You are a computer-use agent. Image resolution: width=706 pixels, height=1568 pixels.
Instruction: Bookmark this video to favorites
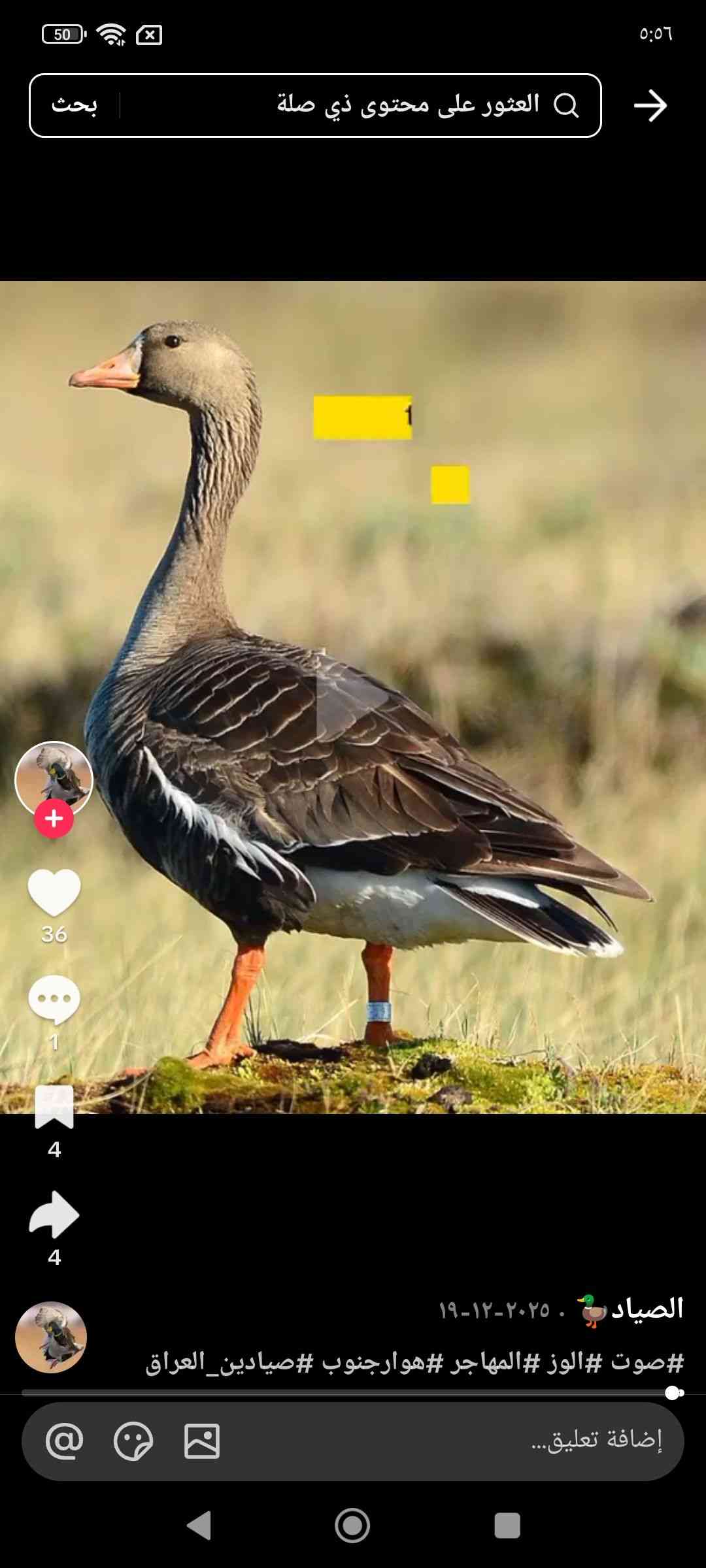pyautogui.click(x=54, y=1107)
